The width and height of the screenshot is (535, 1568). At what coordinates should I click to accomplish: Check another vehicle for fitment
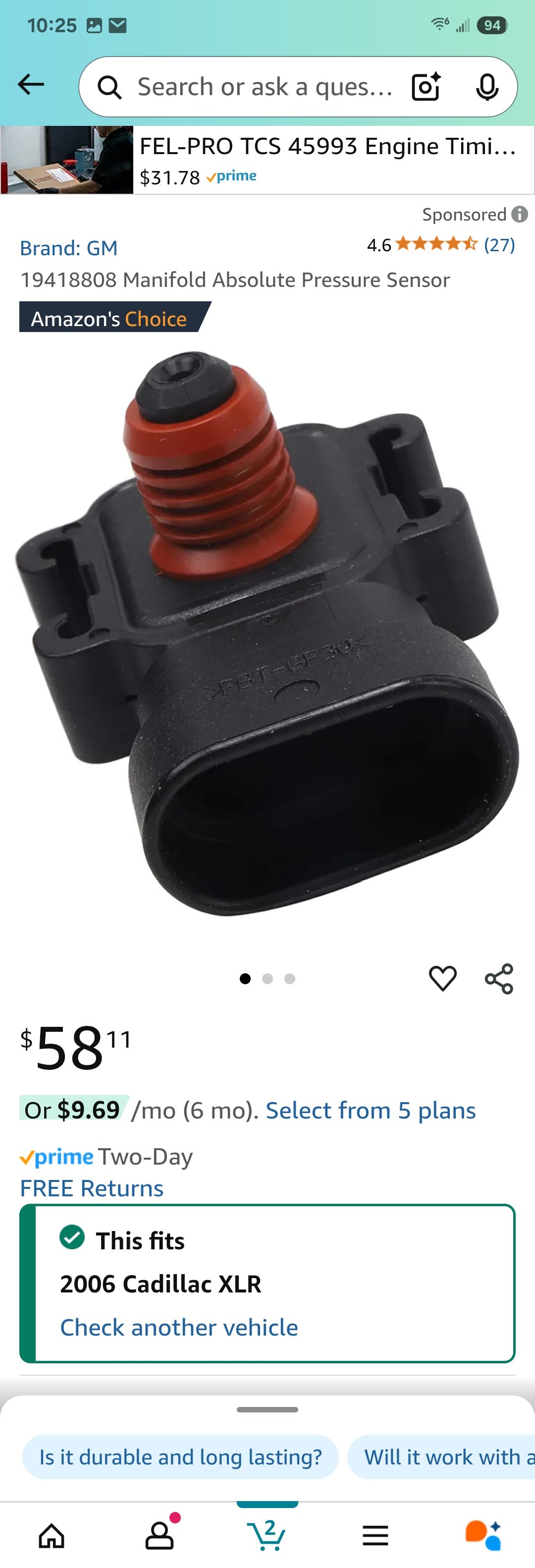point(179,1327)
